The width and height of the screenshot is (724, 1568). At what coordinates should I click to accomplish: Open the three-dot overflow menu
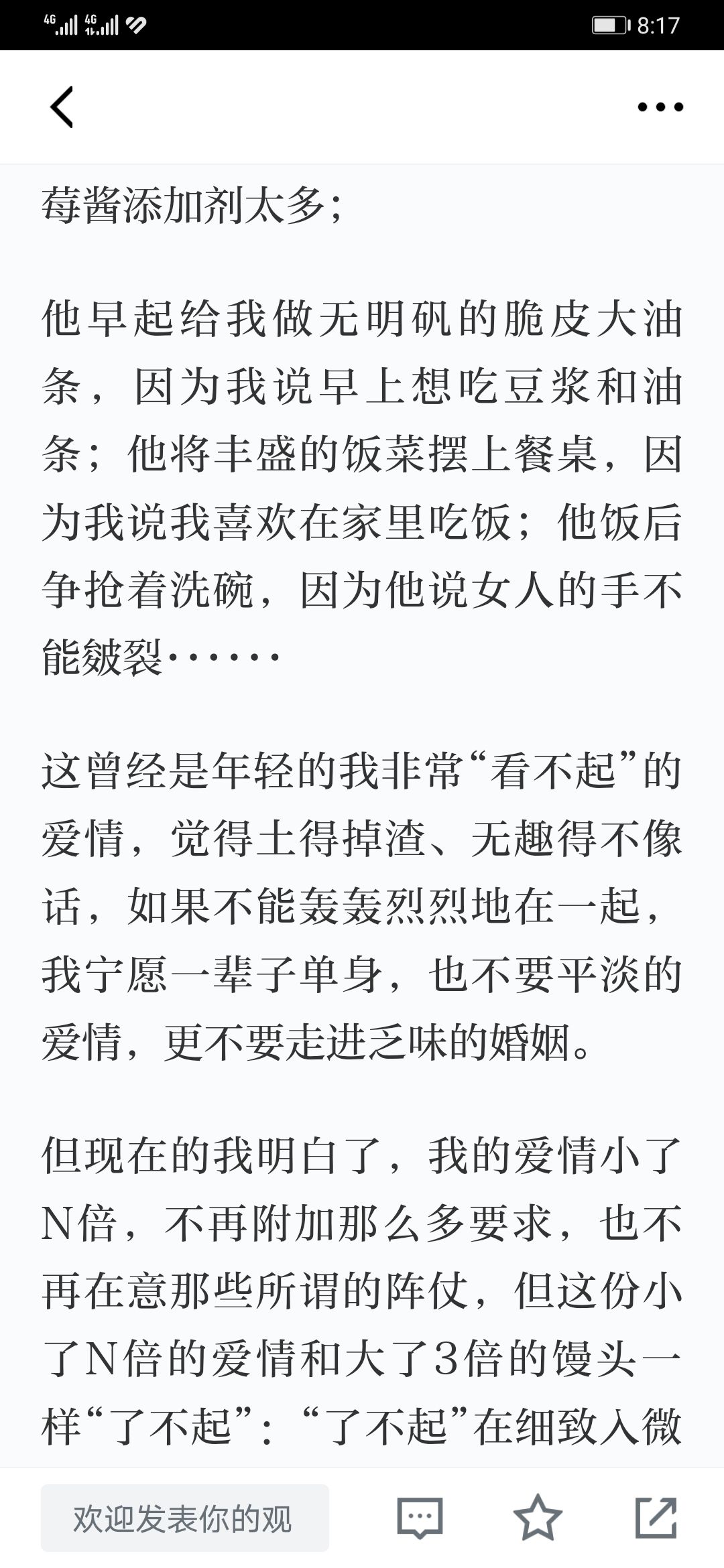click(x=660, y=107)
